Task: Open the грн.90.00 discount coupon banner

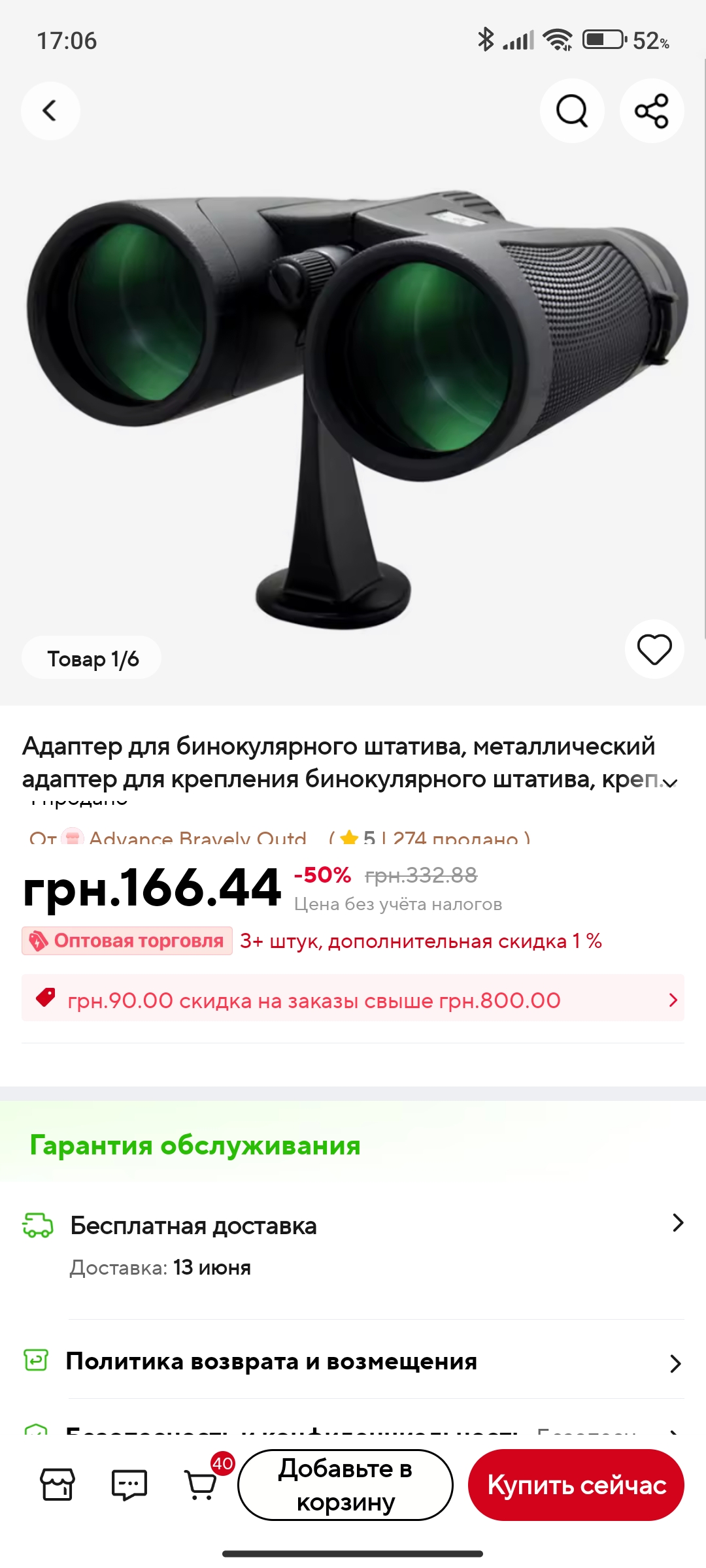Action: [x=353, y=998]
